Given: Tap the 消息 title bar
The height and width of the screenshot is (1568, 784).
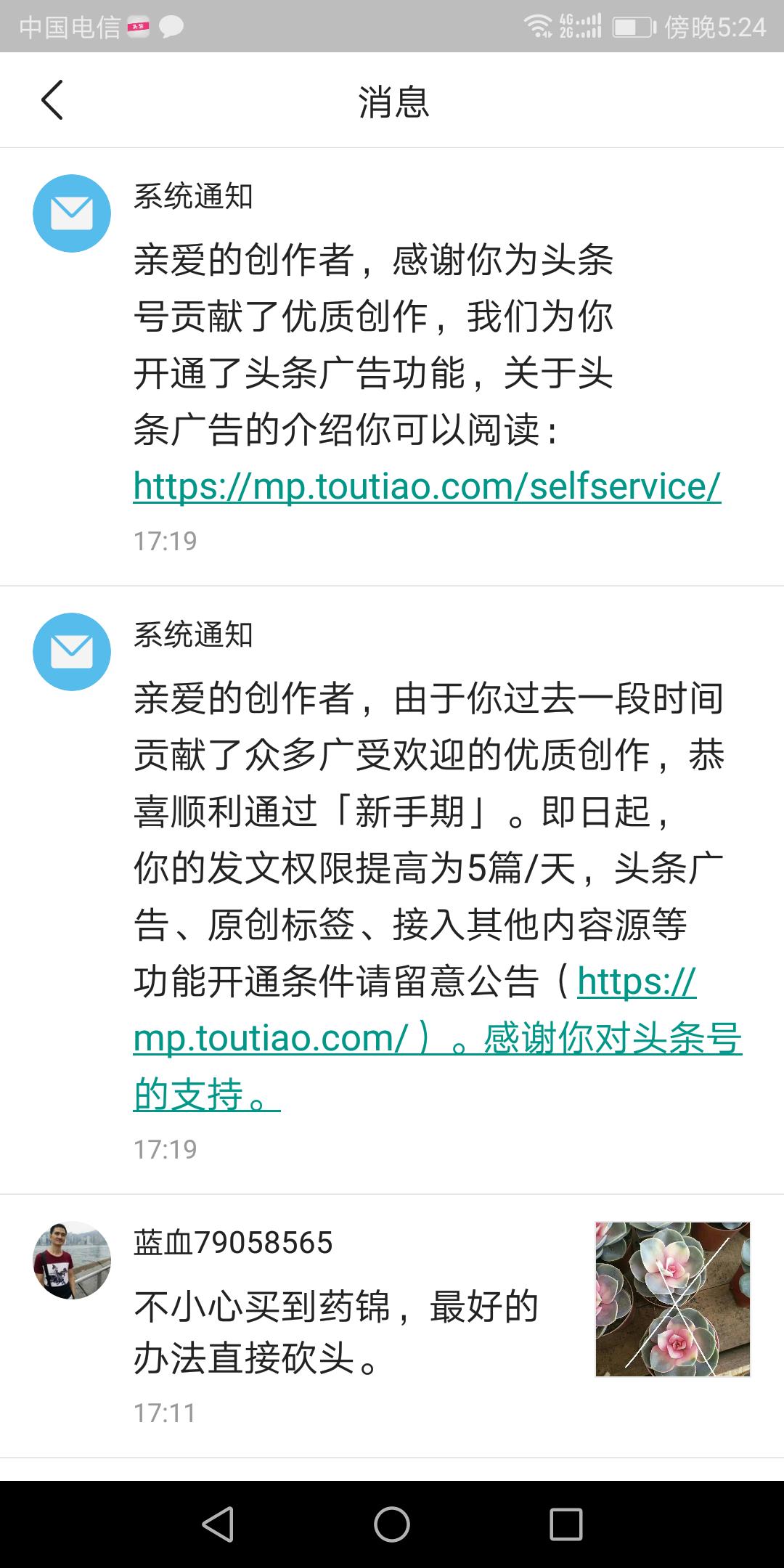Looking at the screenshot, I should [392, 102].
